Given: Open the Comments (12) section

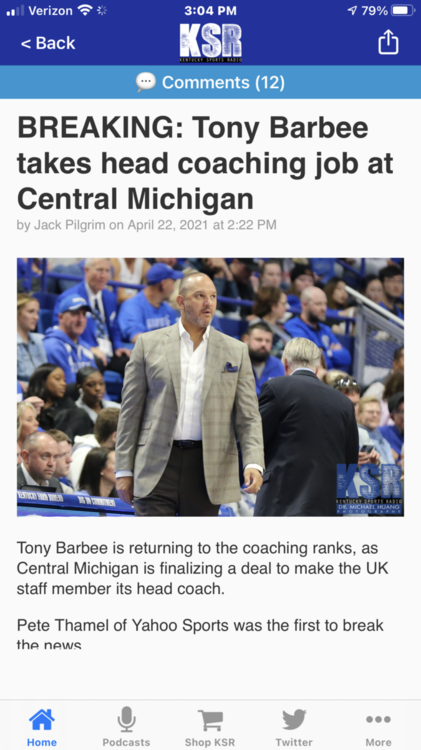Looking at the screenshot, I should point(210,82).
